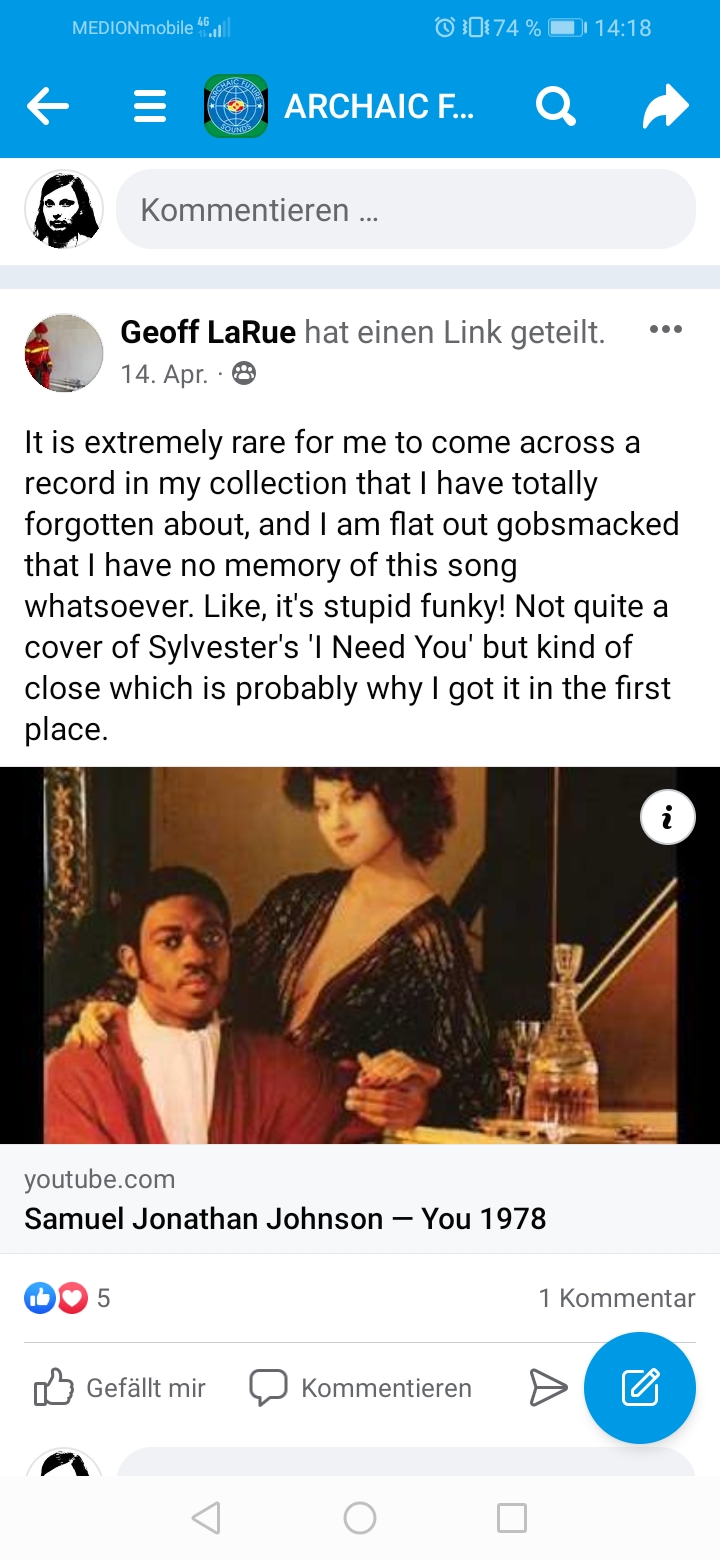Open the Samuel Jonathan Johnson YouTube link
Screen dimensions: 720x1560
[285, 1218]
